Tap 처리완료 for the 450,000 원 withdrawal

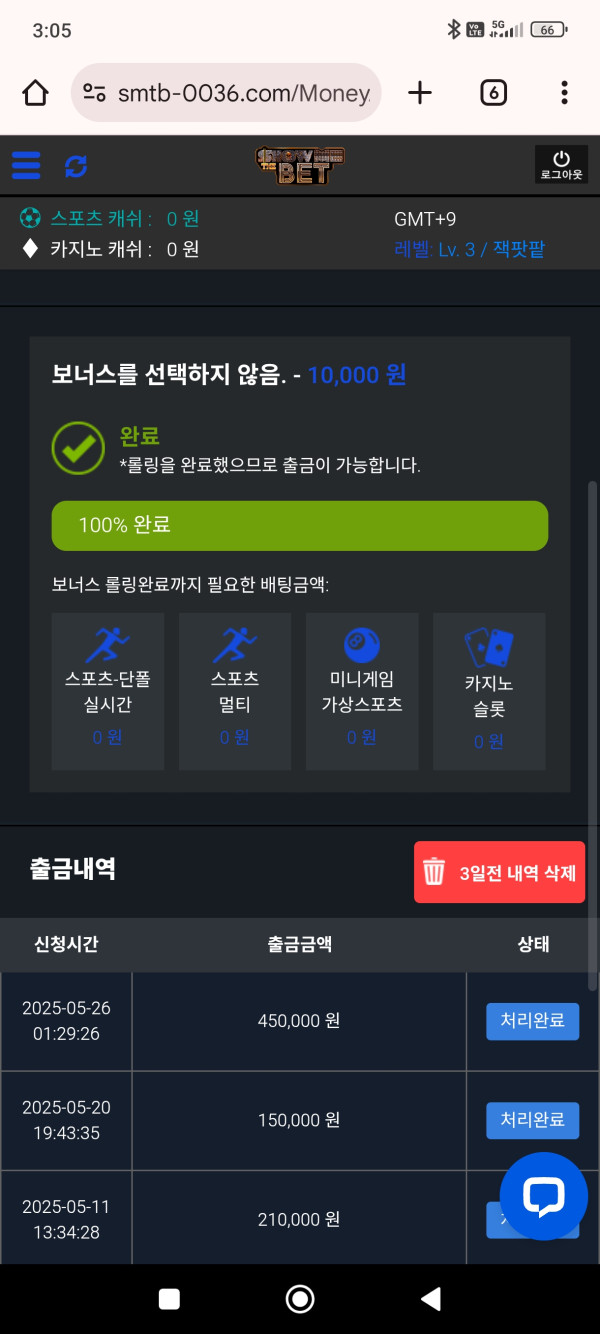pos(532,1021)
